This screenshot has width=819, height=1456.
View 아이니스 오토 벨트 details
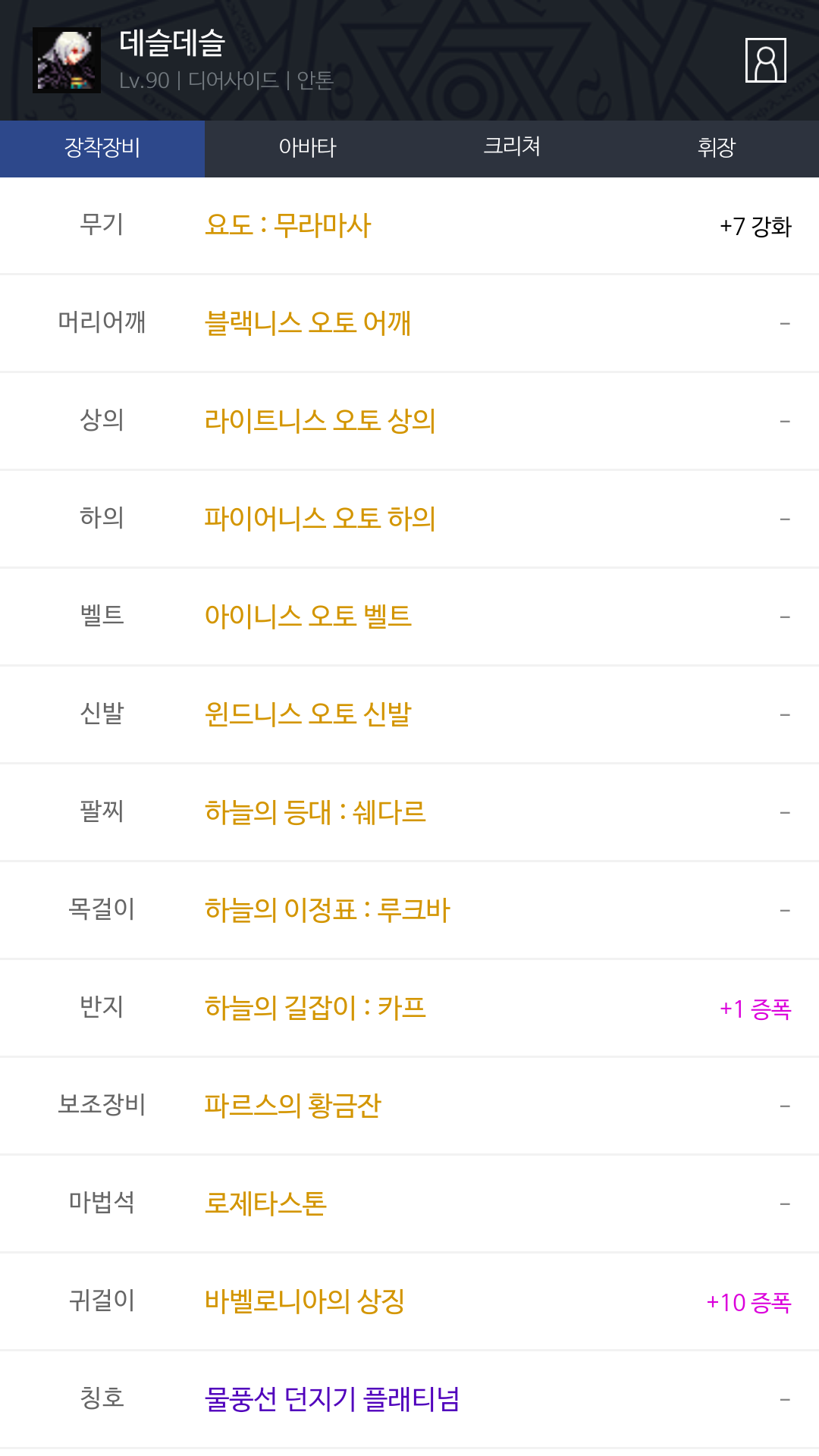(308, 617)
